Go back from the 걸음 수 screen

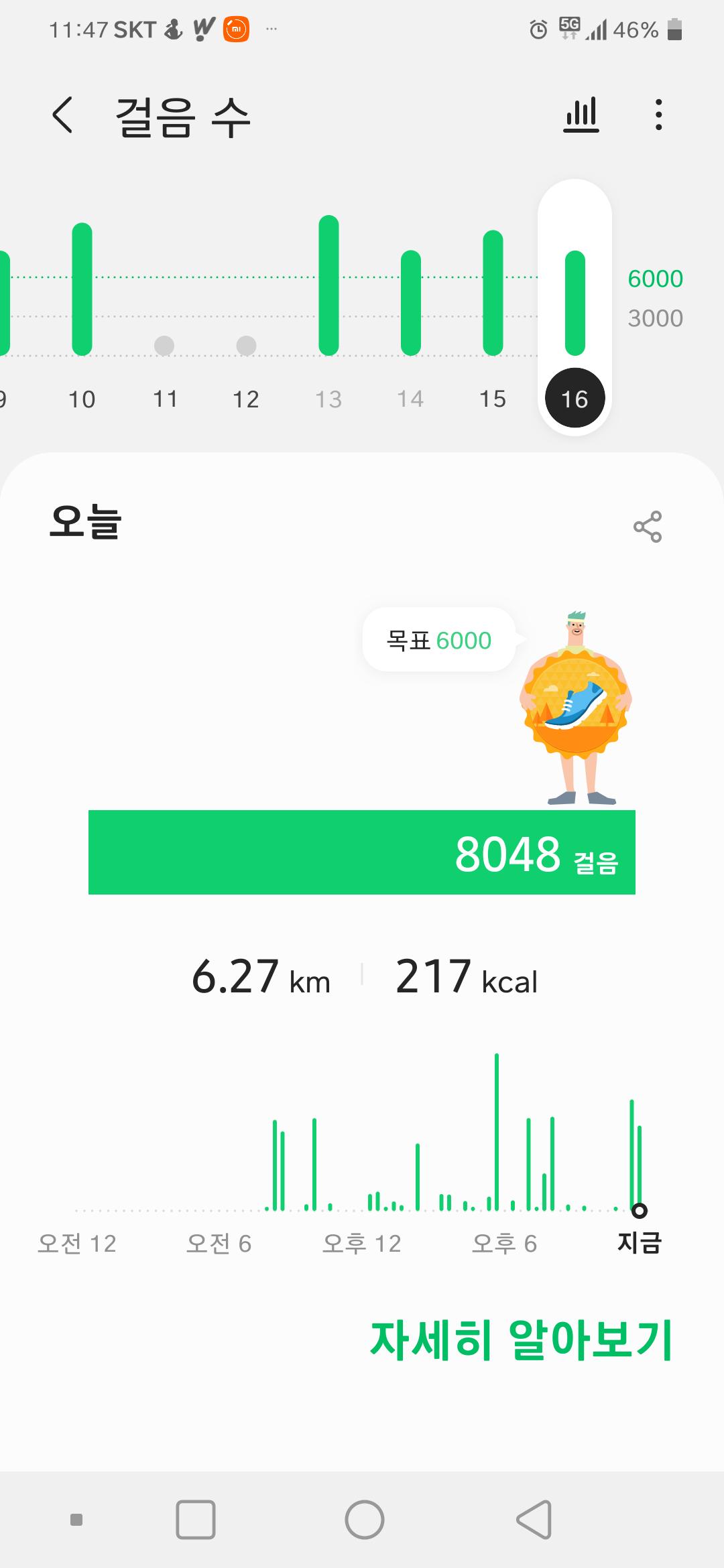tap(62, 115)
